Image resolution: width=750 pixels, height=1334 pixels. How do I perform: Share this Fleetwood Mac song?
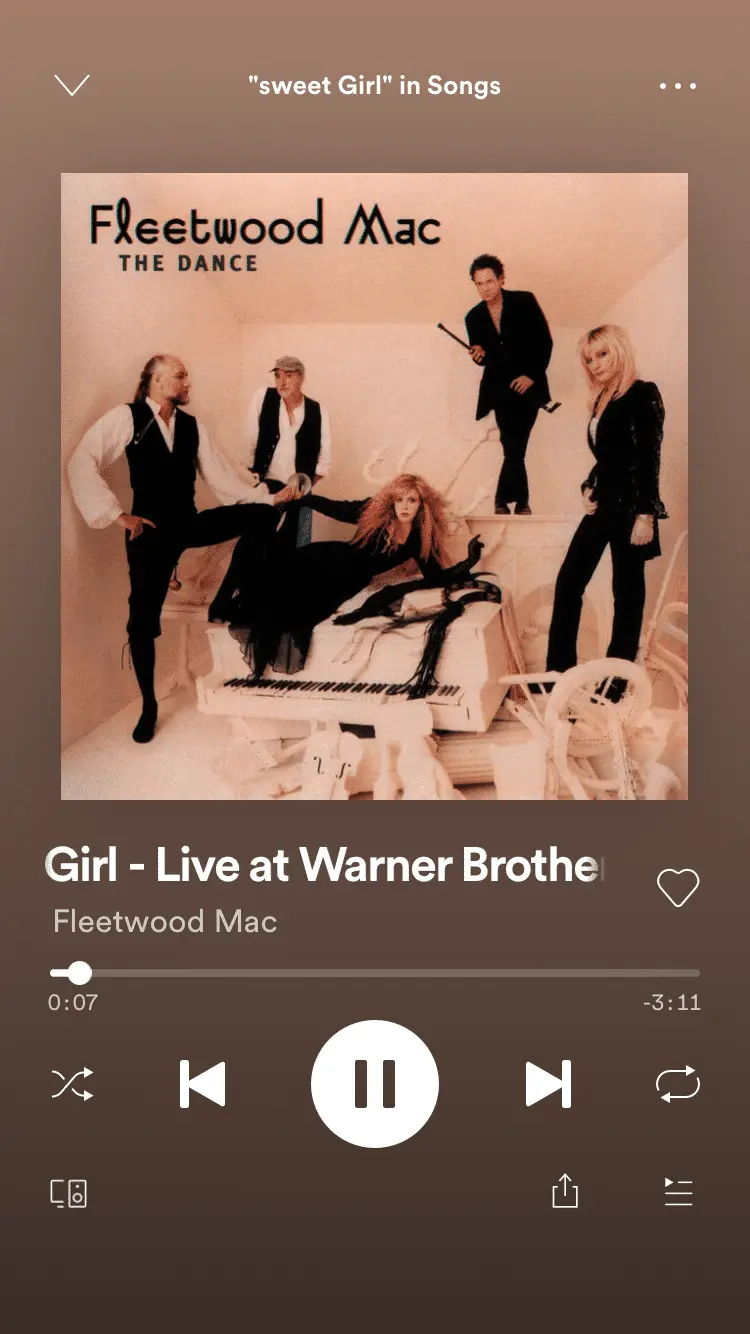(x=565, y=1191)
